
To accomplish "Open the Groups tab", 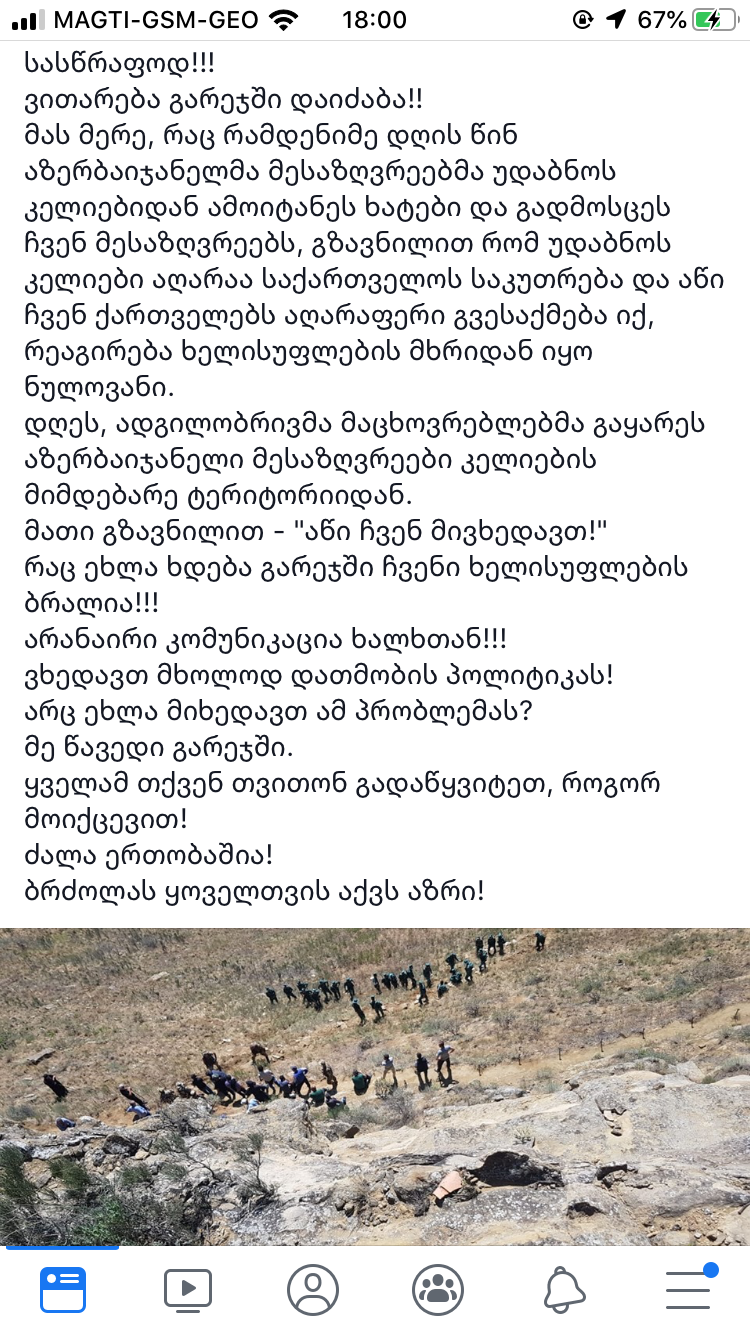I will tap(438, 1289).
